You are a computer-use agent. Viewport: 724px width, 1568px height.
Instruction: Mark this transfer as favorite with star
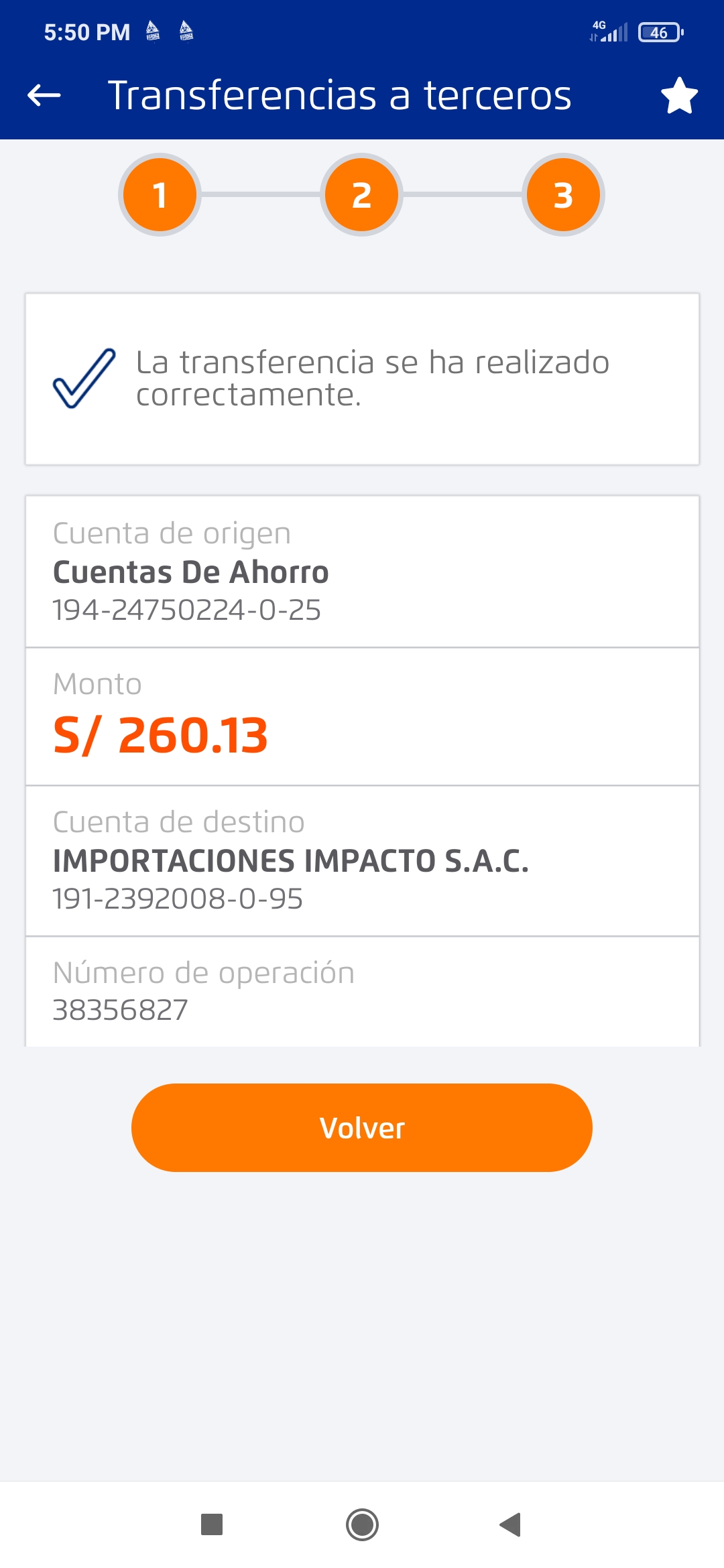click(679, 95)
